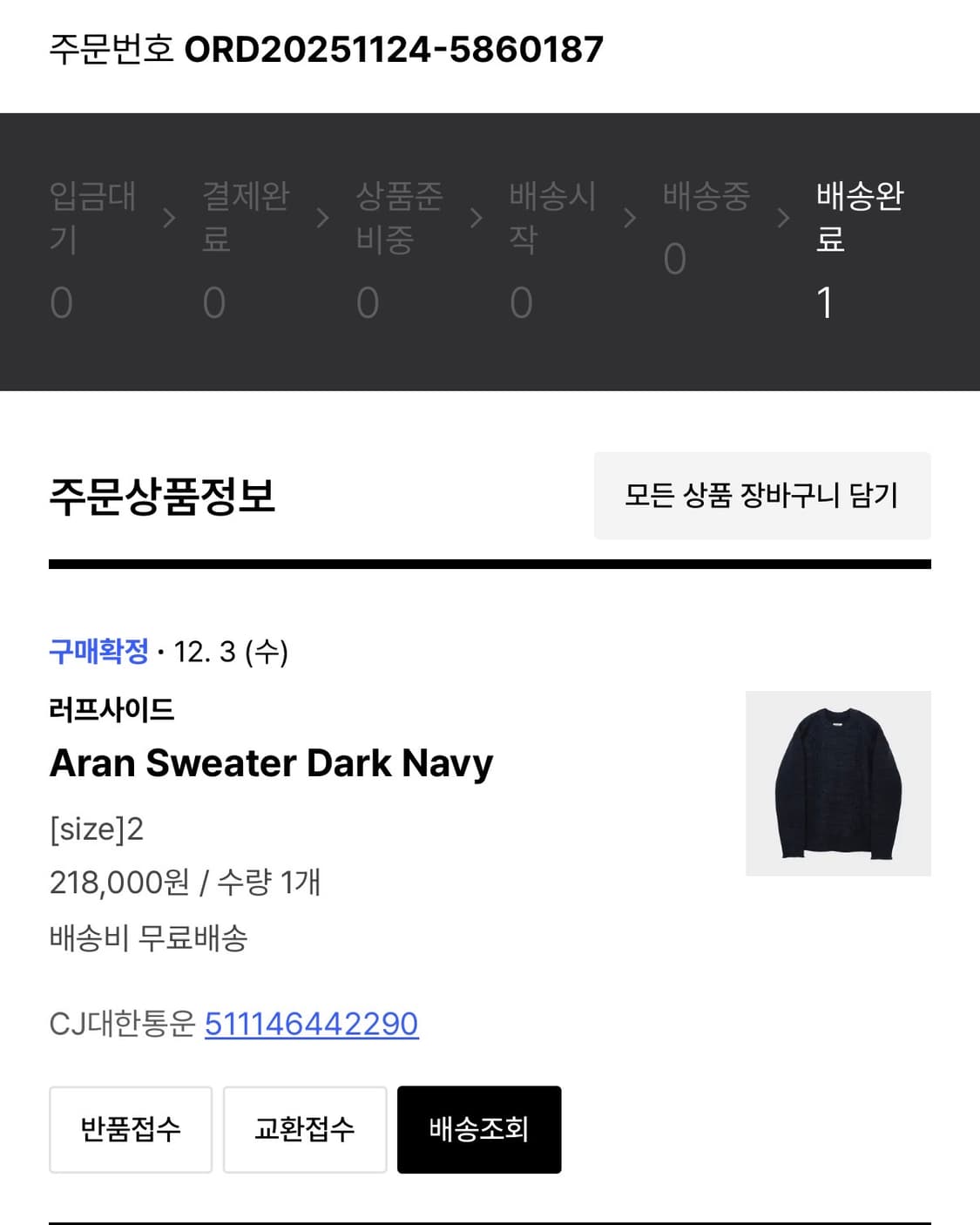Viewport: 980px width, 1225px height.
Task: Open the Aran Sweater product thumbnail
Action: pos(838,782)
